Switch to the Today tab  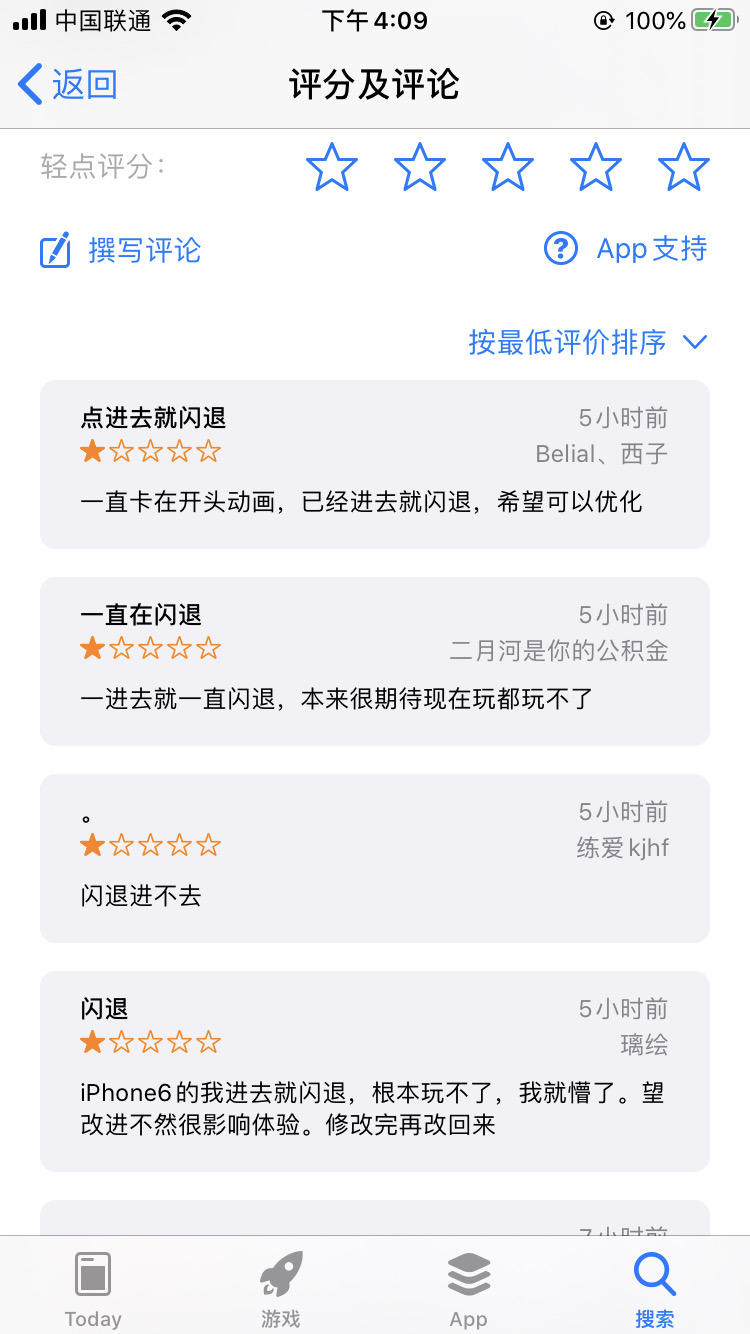click(93, 1289)
